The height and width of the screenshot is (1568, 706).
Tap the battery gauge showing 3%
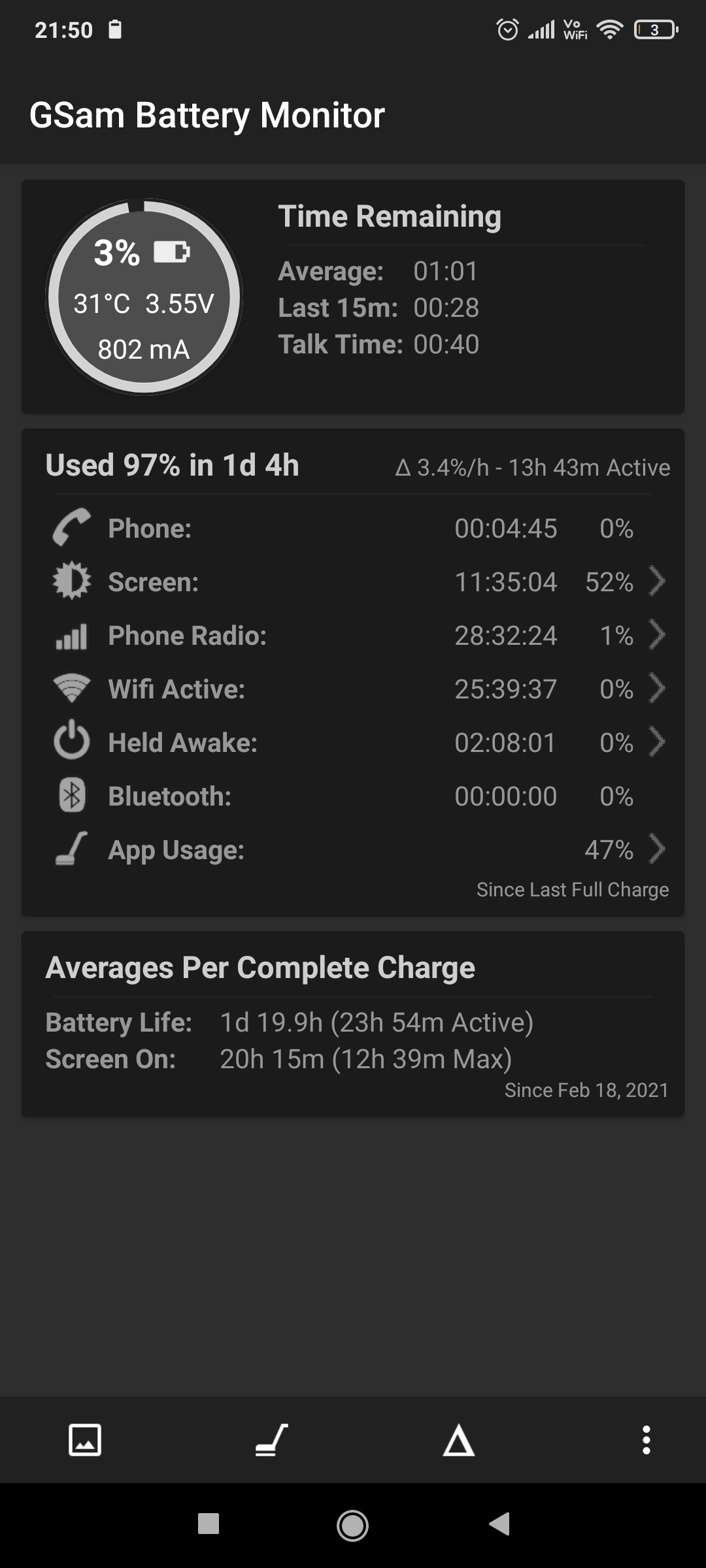coord(144,297)
